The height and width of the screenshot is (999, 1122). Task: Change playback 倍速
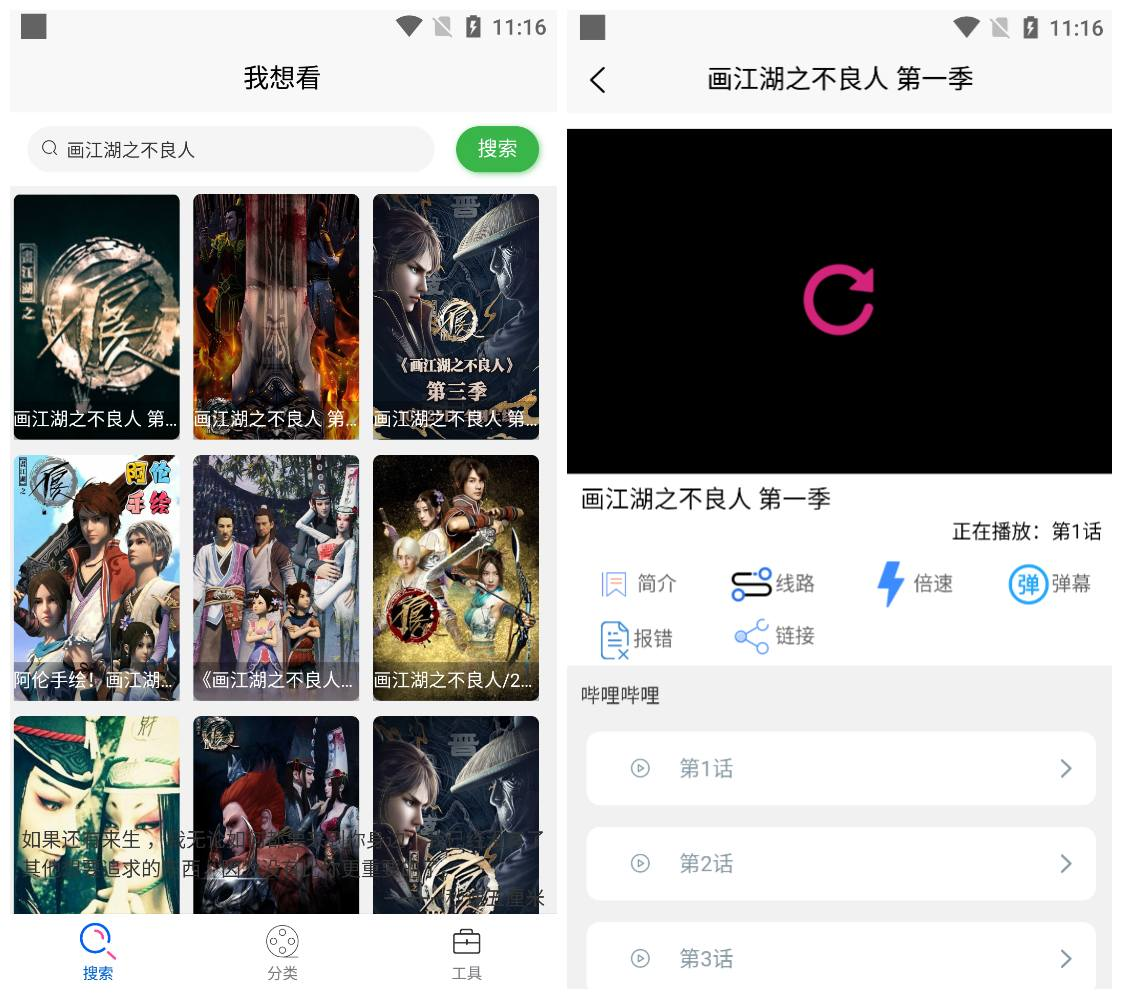(914, 583)
